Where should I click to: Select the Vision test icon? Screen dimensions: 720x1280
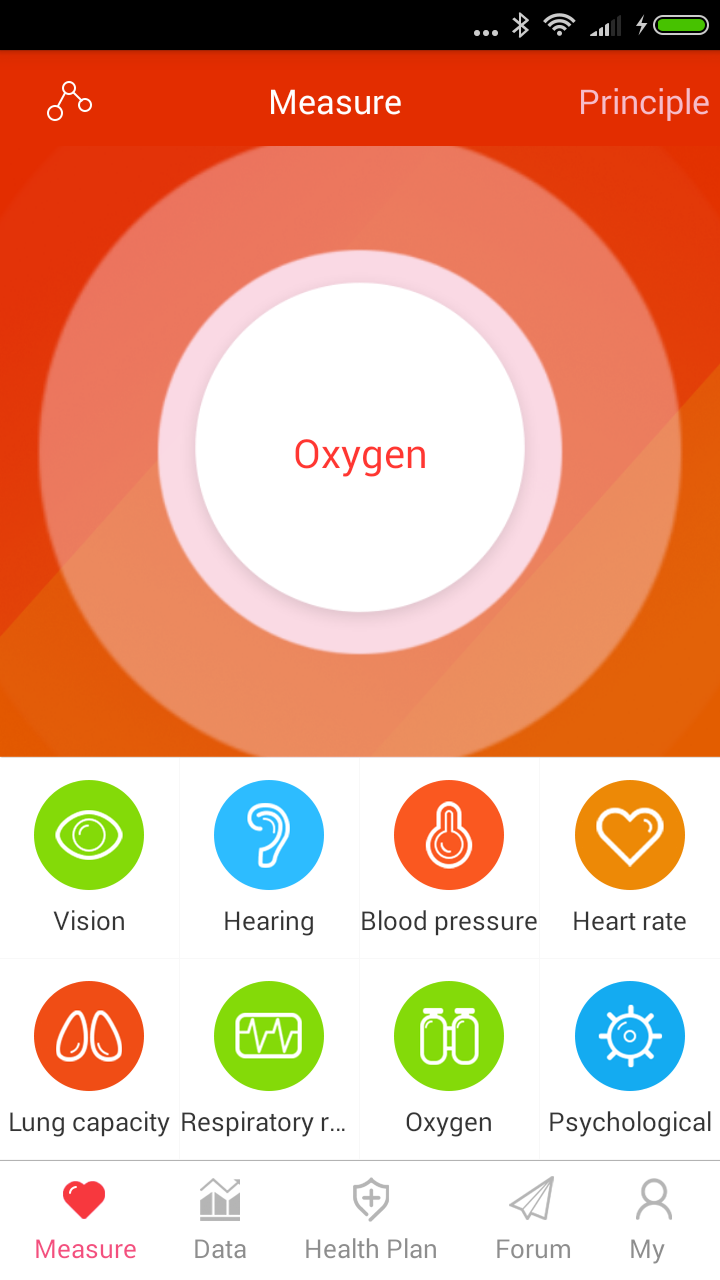point(89,835)
